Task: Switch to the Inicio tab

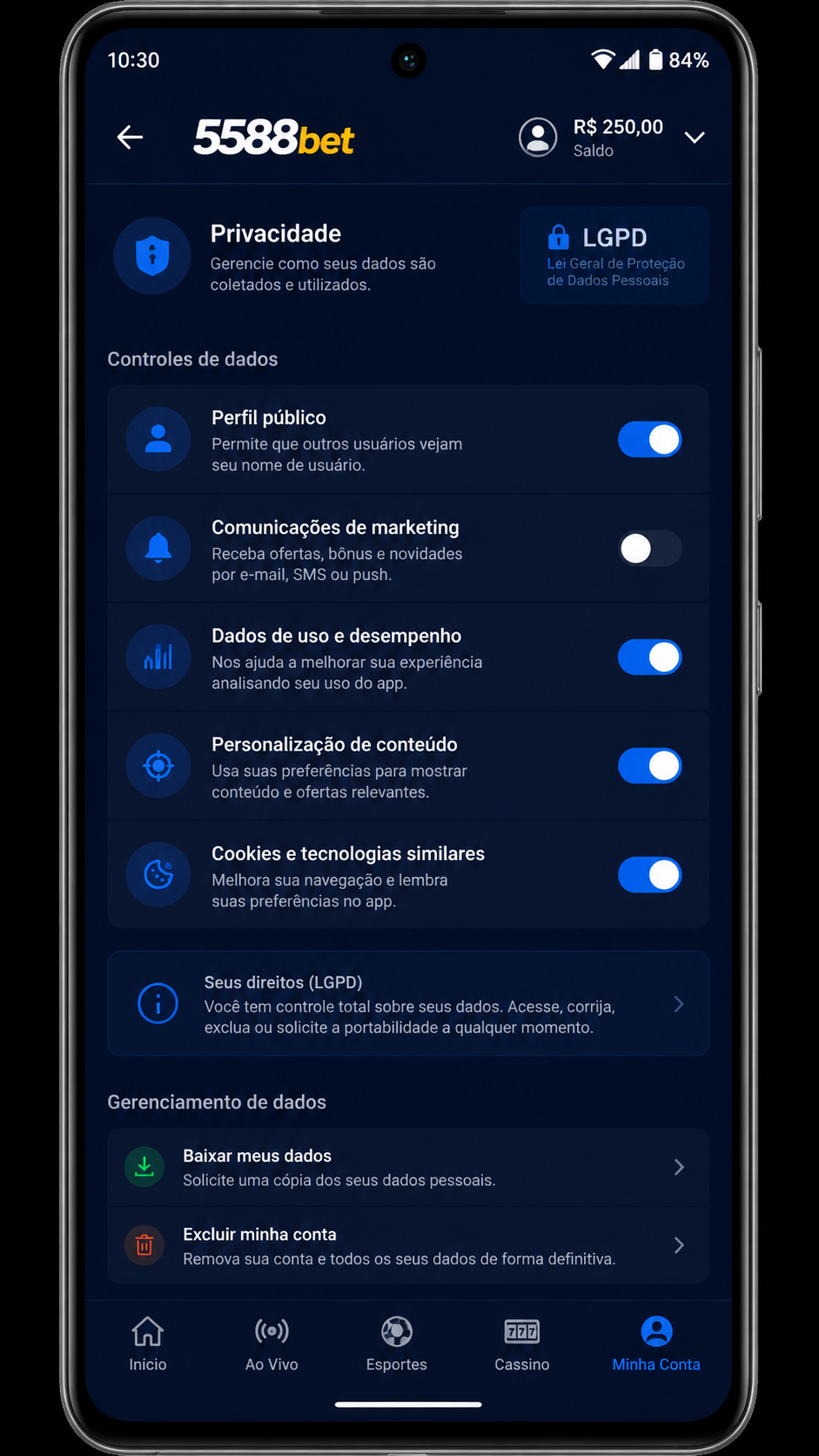Action: tap(148, 1345)
